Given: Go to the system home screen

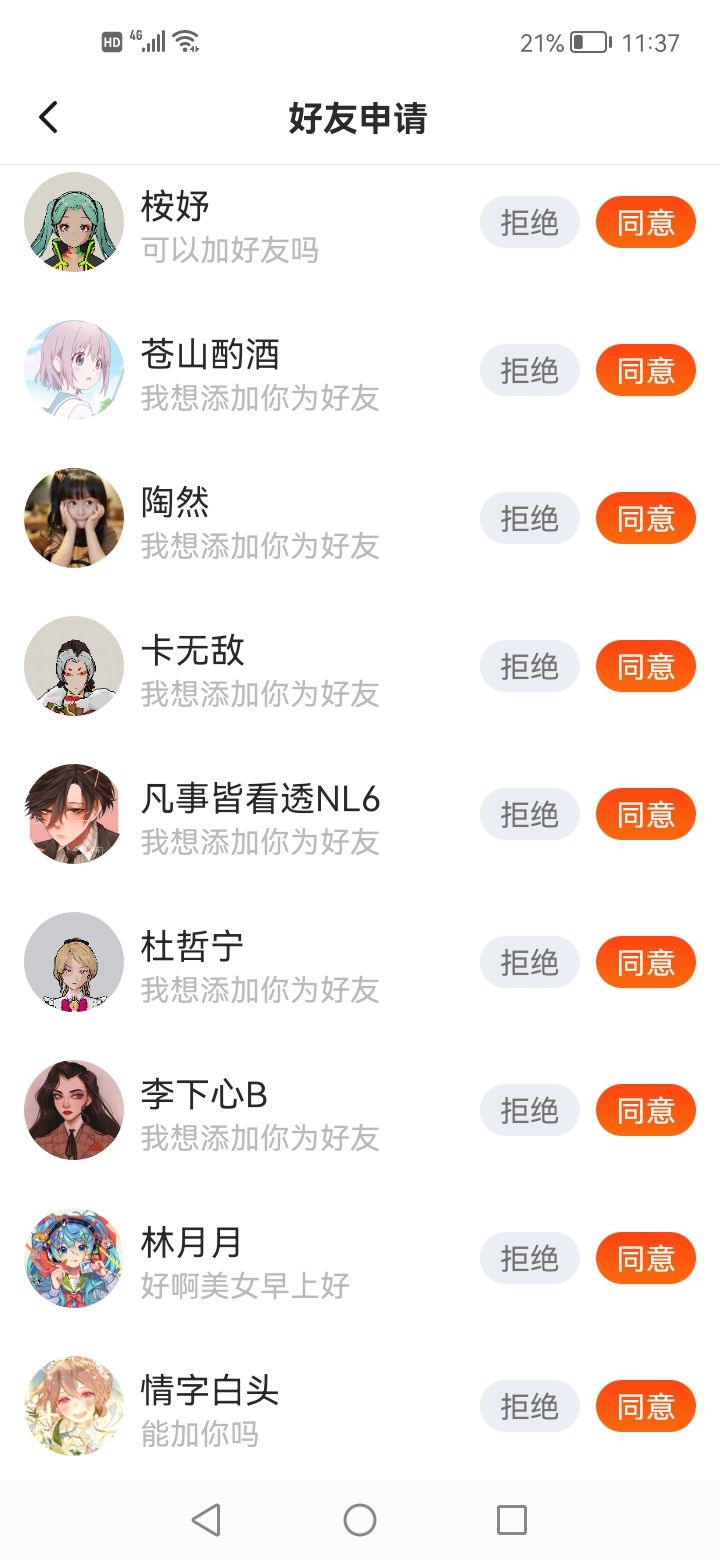Looking at the screenshot, I should click(360, 1520).
